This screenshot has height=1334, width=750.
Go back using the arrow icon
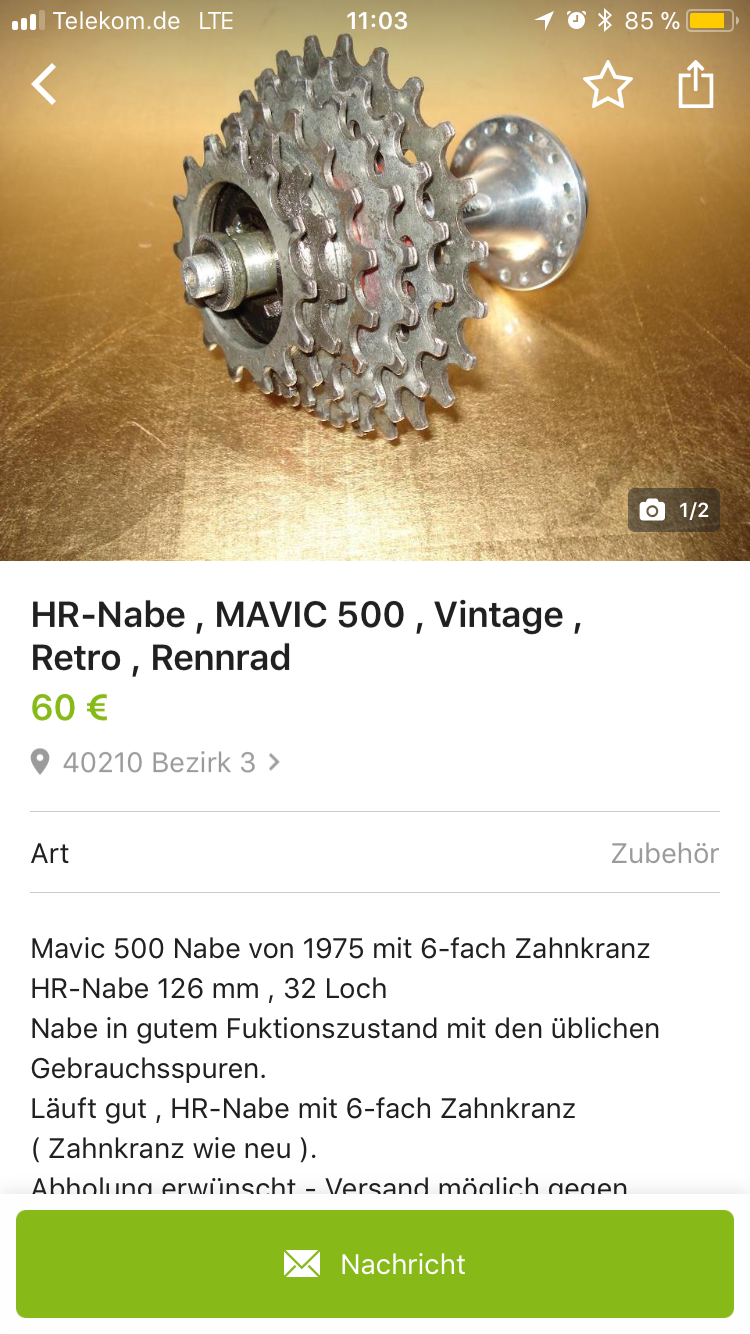44,84
